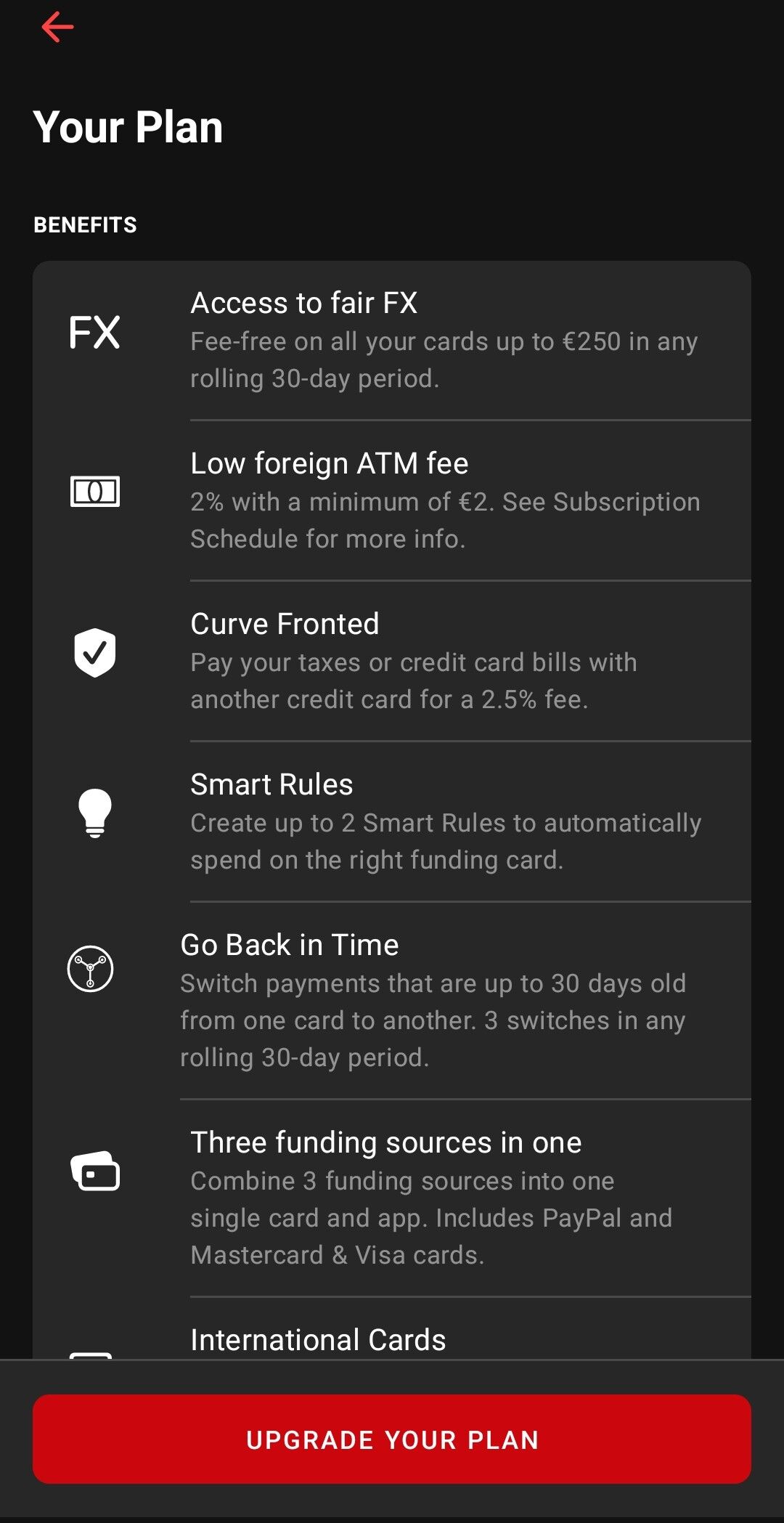Go back using the red arrow
This screenshot has height=1523, width=784.
coord(57,28)
